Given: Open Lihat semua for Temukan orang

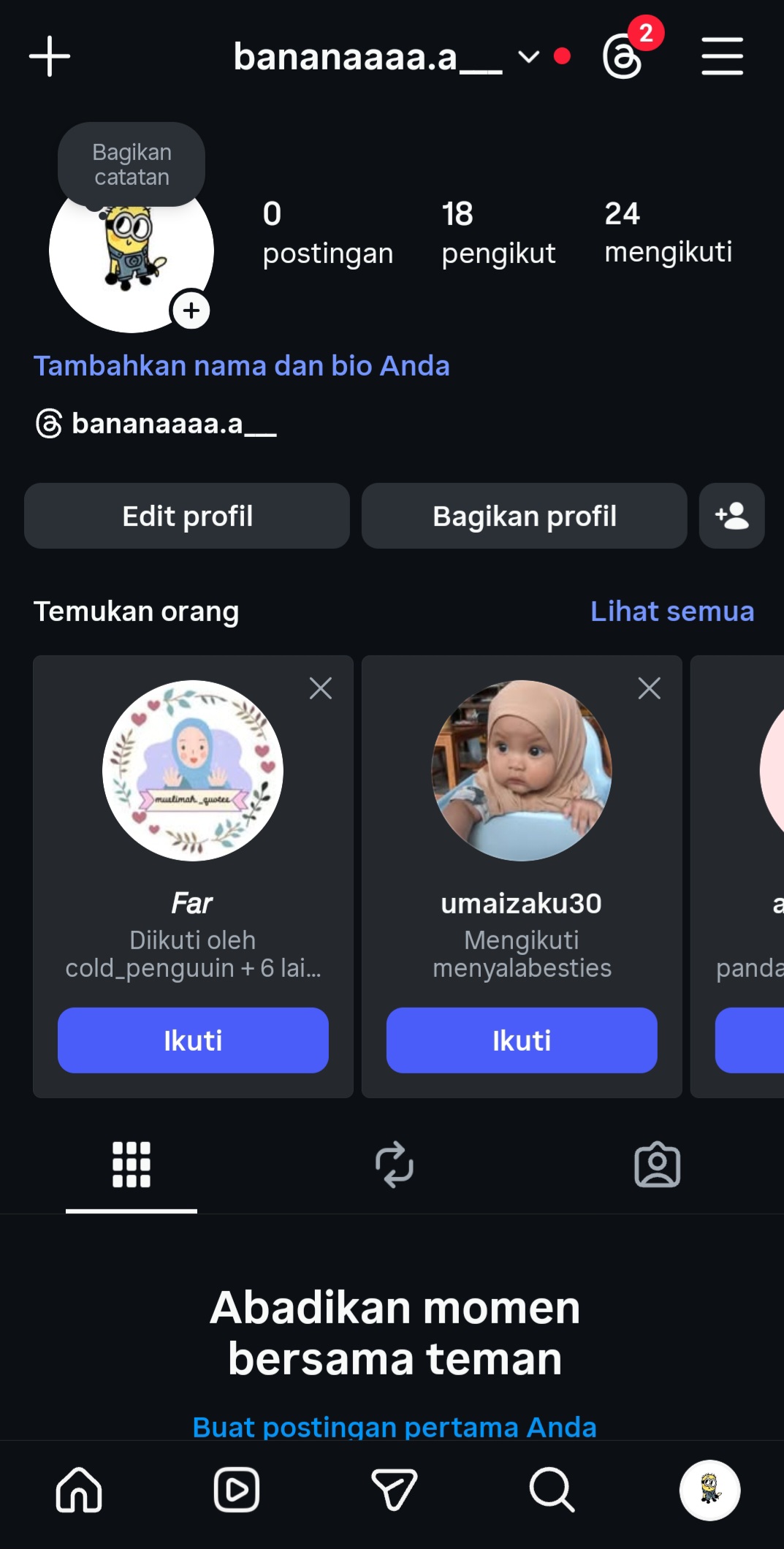Looking at the screenshot, I should tap(671, 612).
